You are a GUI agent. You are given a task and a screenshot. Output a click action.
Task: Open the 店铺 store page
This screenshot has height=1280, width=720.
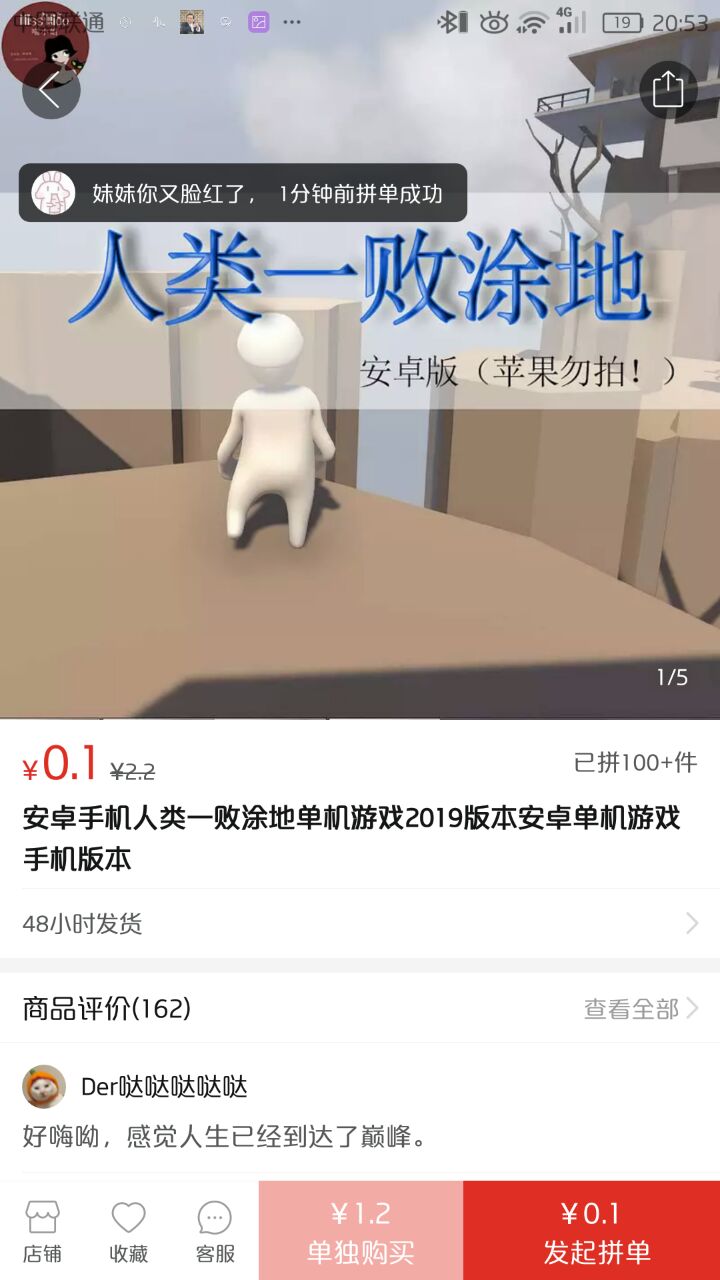[x=42, y=1231]
